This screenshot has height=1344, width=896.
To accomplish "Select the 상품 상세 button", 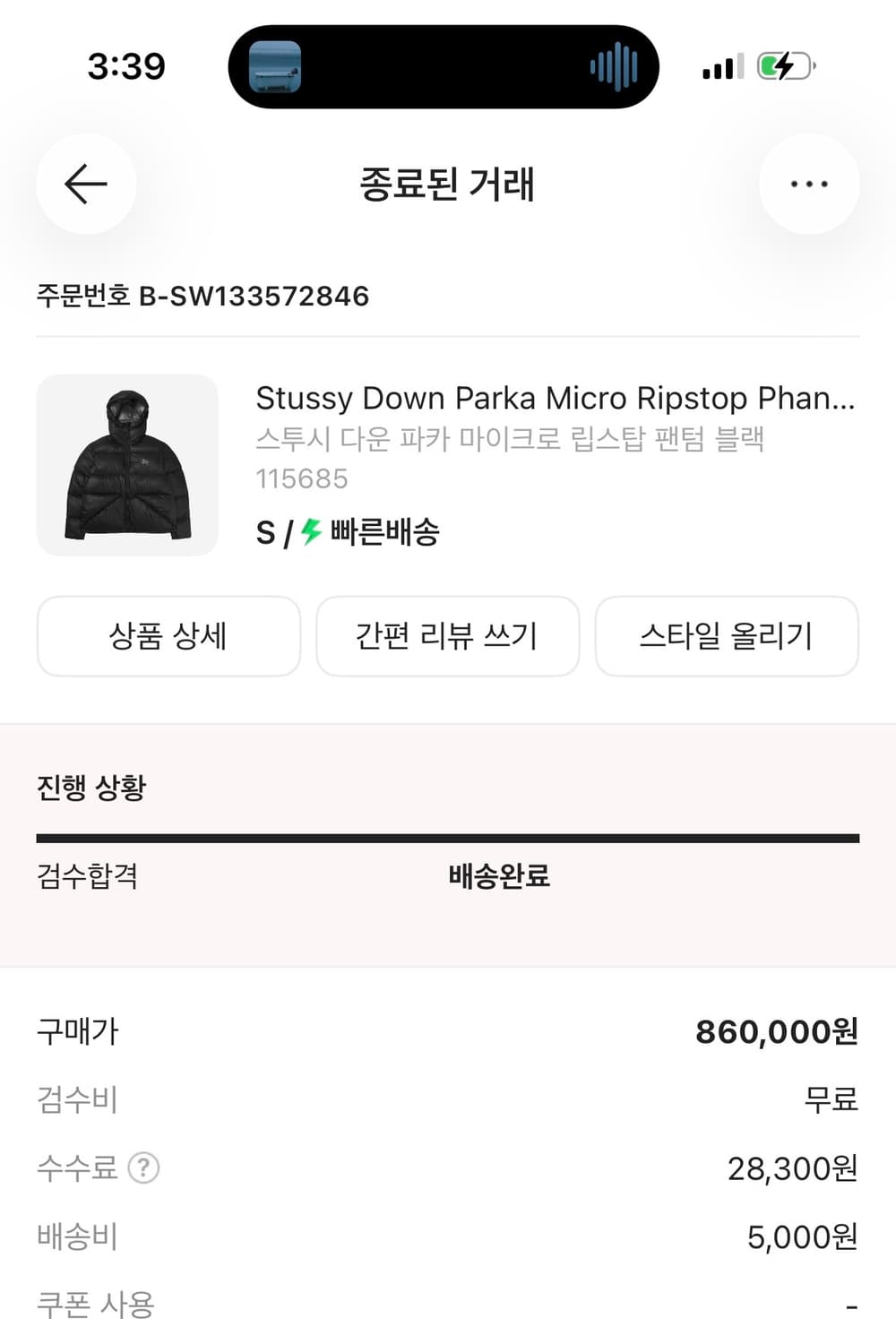I will [x=168, y=635].
